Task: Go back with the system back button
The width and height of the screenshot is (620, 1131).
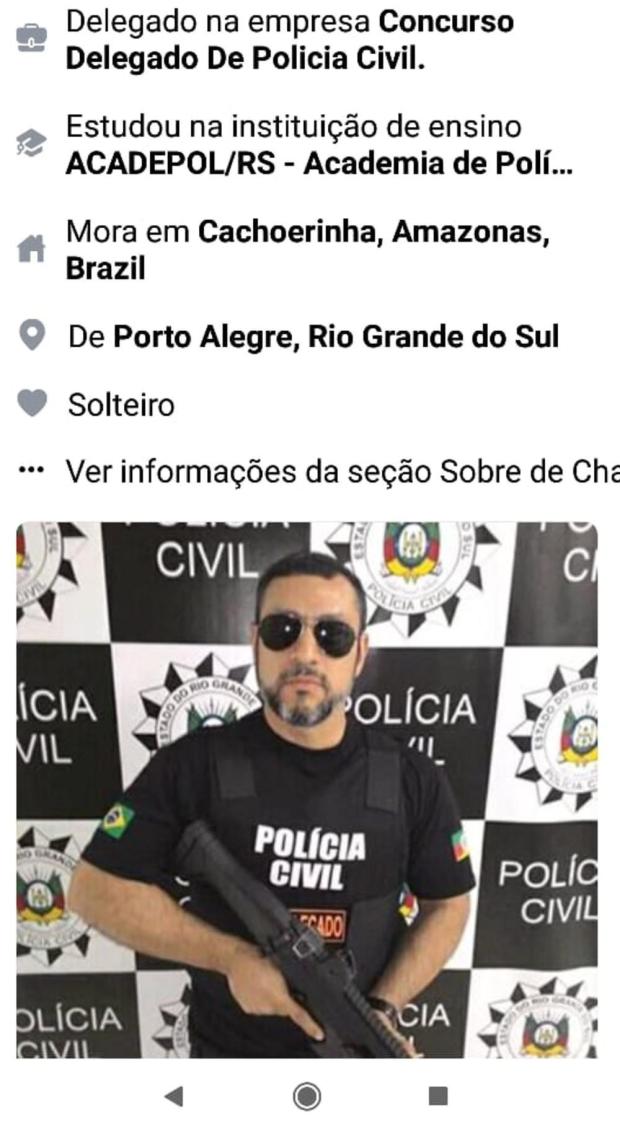Action: [174, 1096]
